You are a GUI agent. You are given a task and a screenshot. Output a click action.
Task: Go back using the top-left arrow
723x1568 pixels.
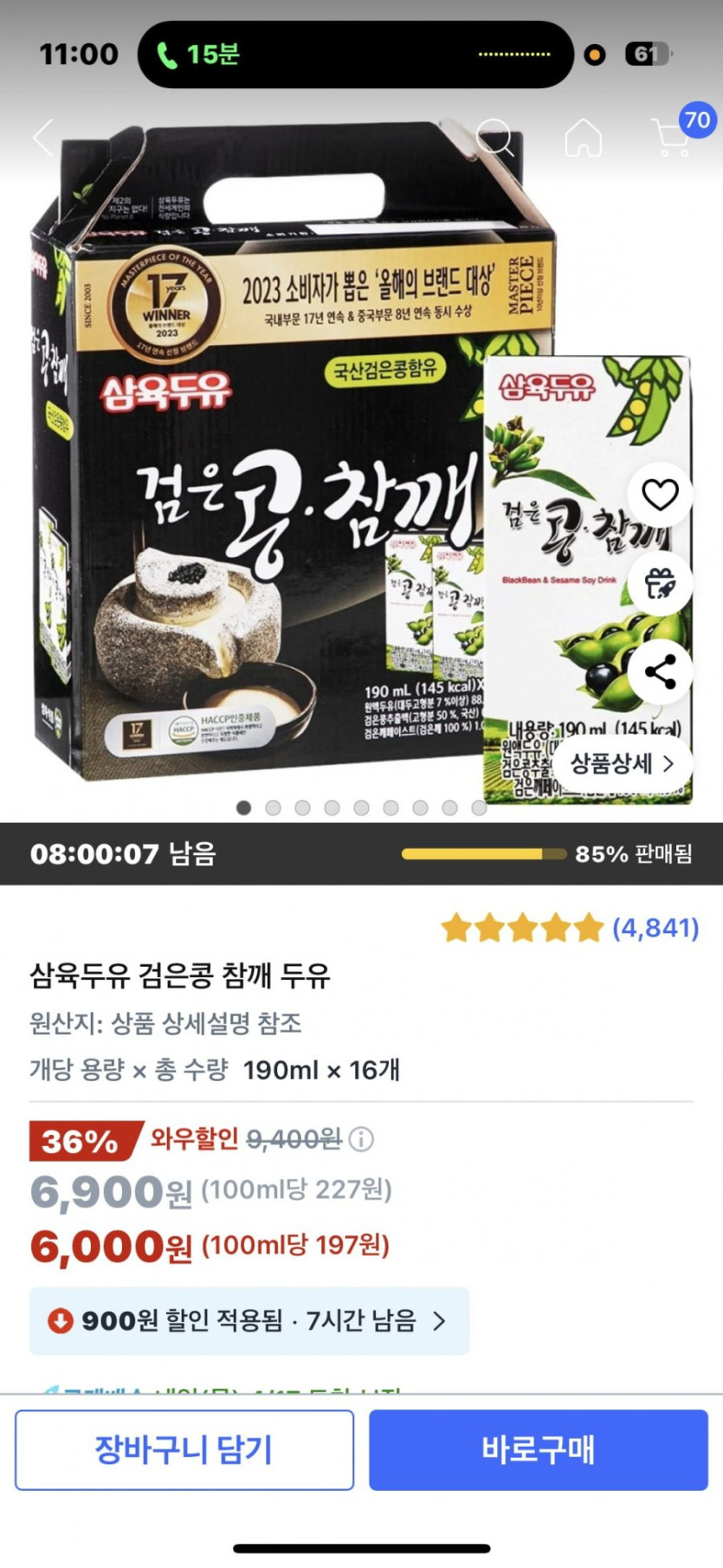click(x=43, y=138)
